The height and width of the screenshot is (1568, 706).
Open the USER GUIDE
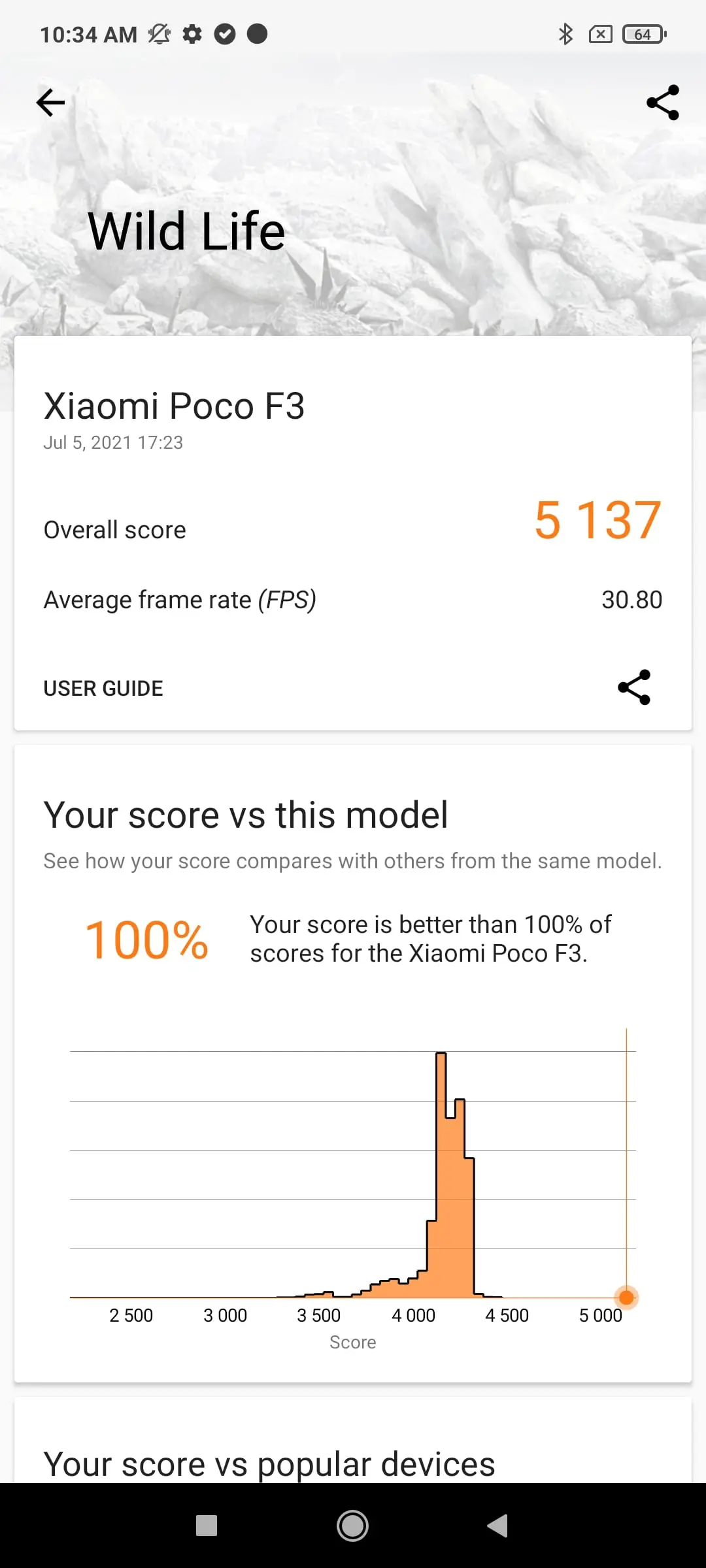coord(103,688)
